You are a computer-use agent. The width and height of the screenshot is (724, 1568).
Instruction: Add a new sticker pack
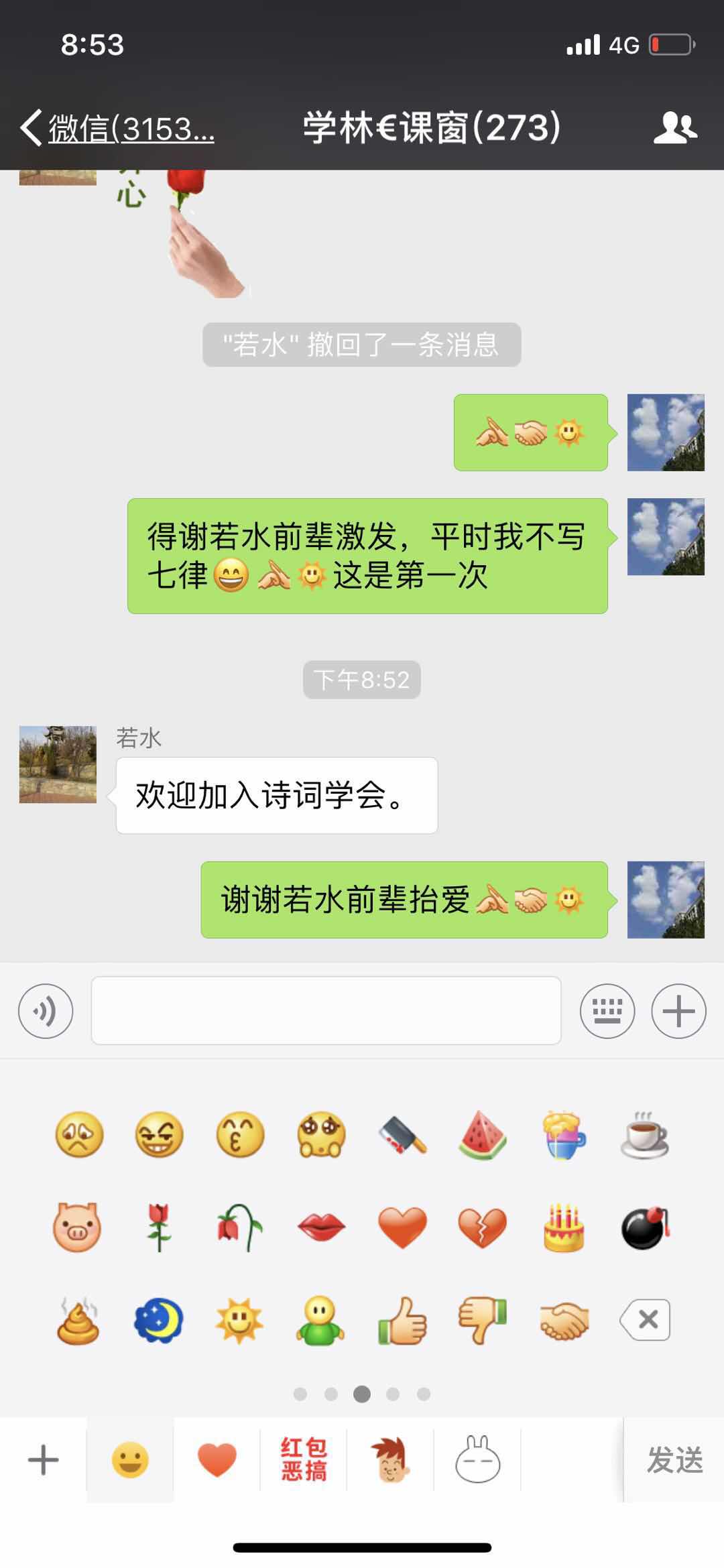coord(44,1460)
